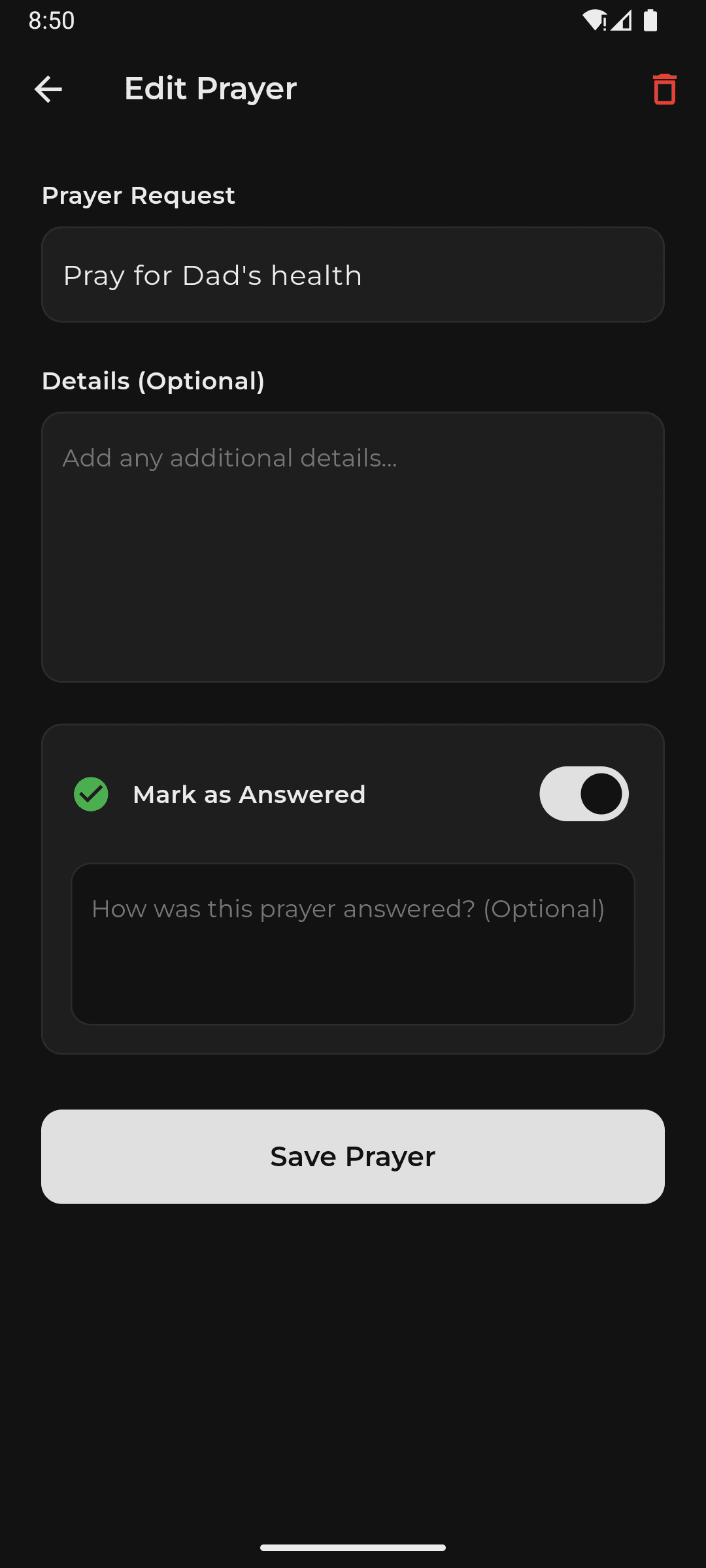This screenshot has width=706, height=1568.
Task: Click the Save Prayer button
Action: coord(353,1156)
